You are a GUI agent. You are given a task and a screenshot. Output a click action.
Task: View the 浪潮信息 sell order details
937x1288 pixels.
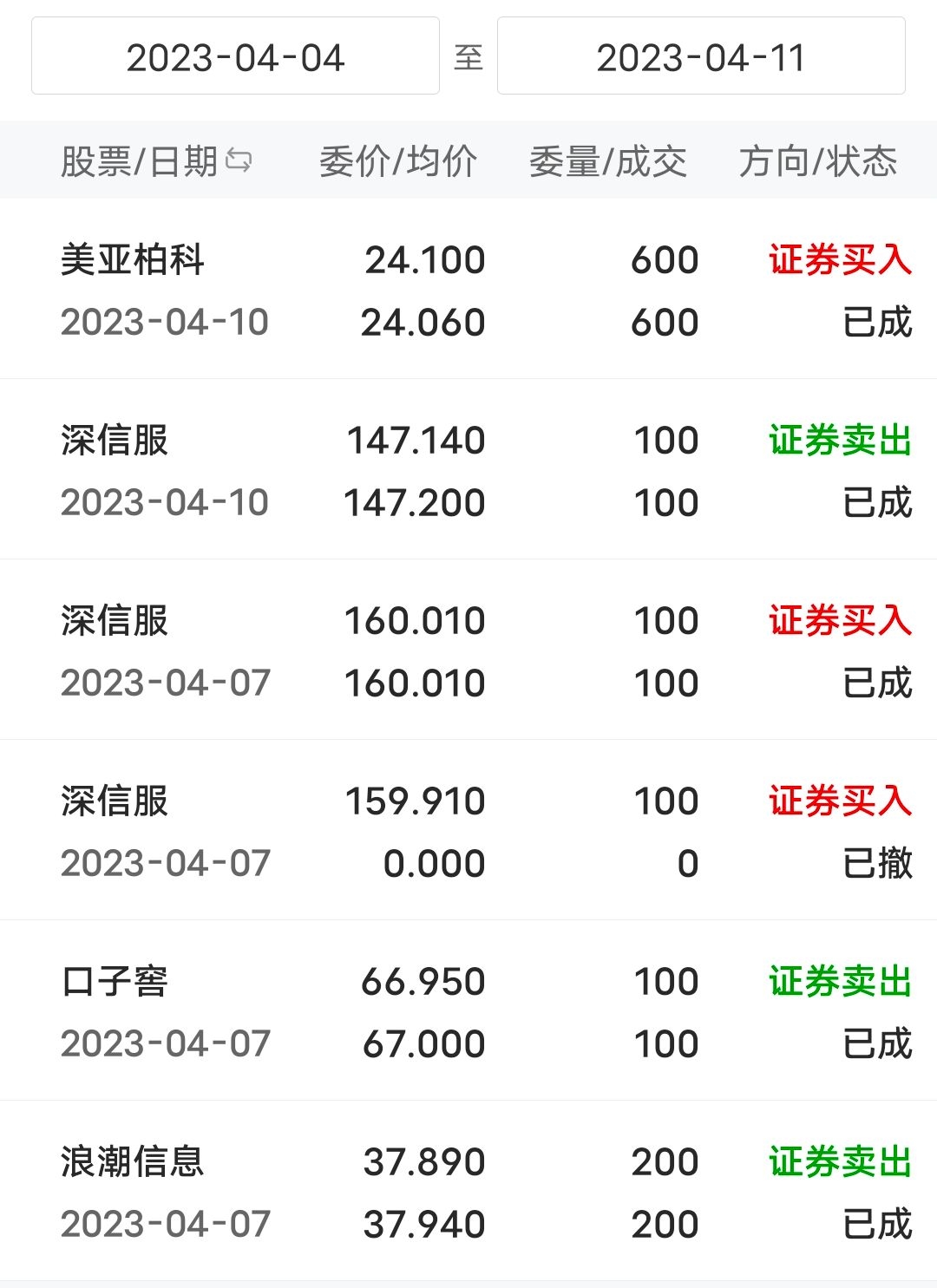[468, 1193]
